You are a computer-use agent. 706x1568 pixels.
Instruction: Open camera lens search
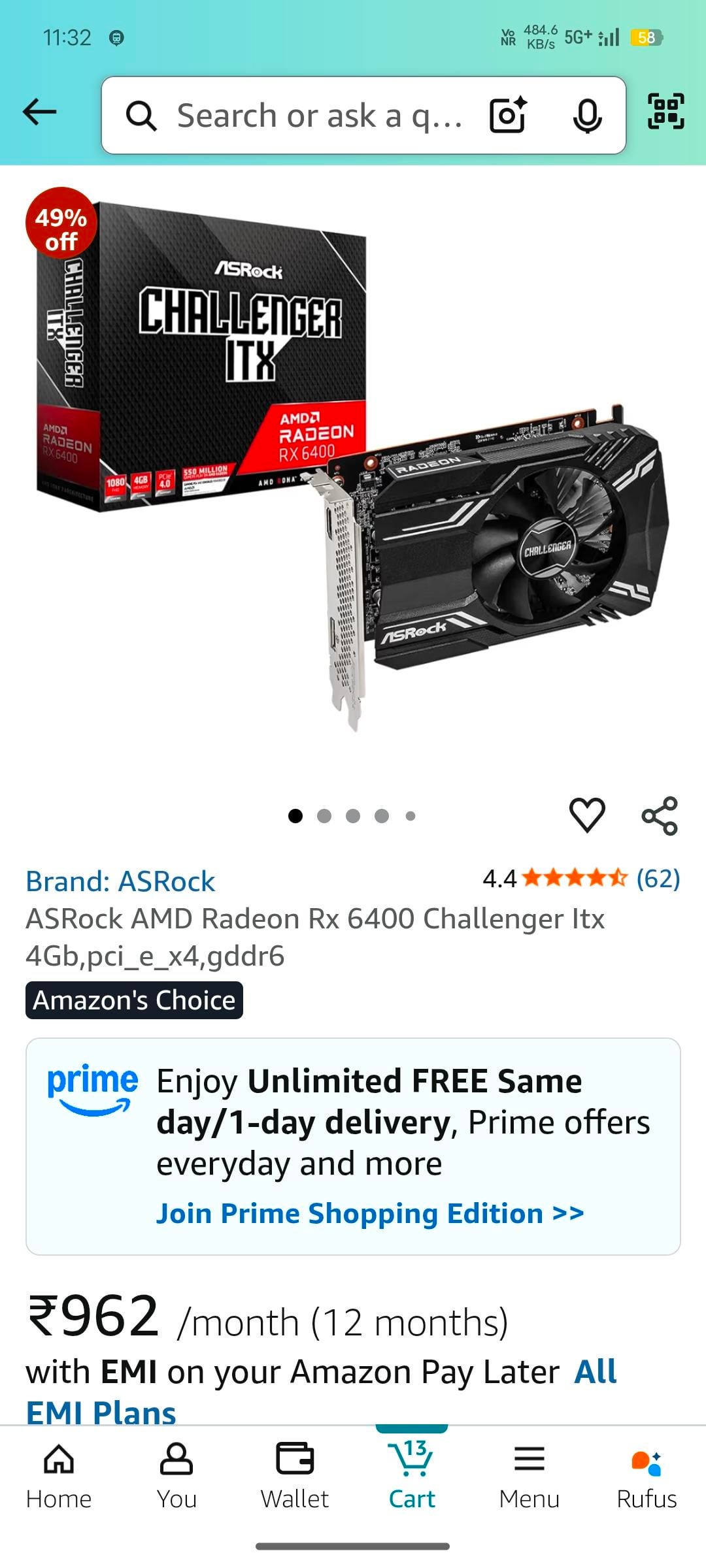click(x=509, y=115)
